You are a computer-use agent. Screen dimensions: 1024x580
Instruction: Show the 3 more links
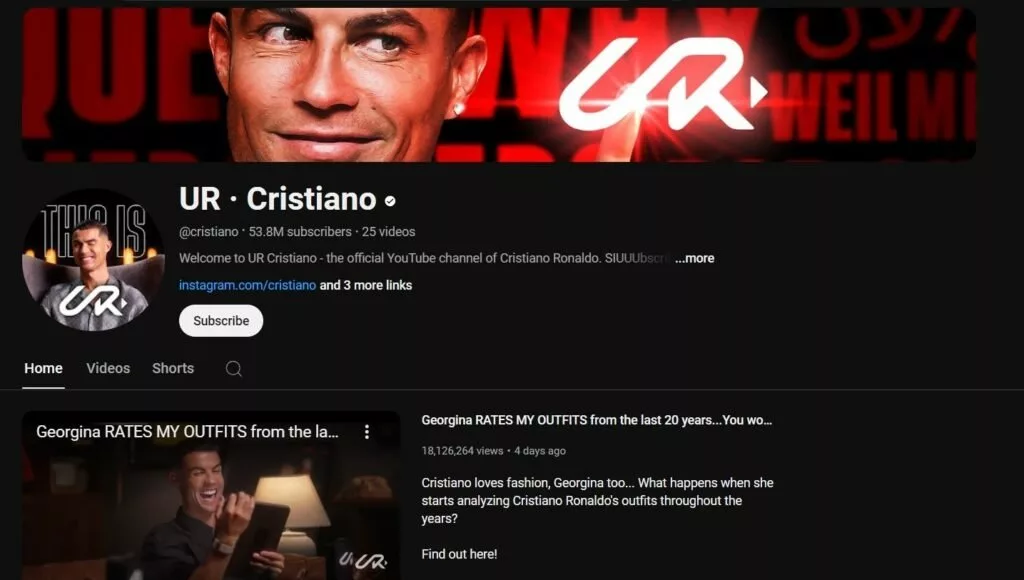coord(366,285)
